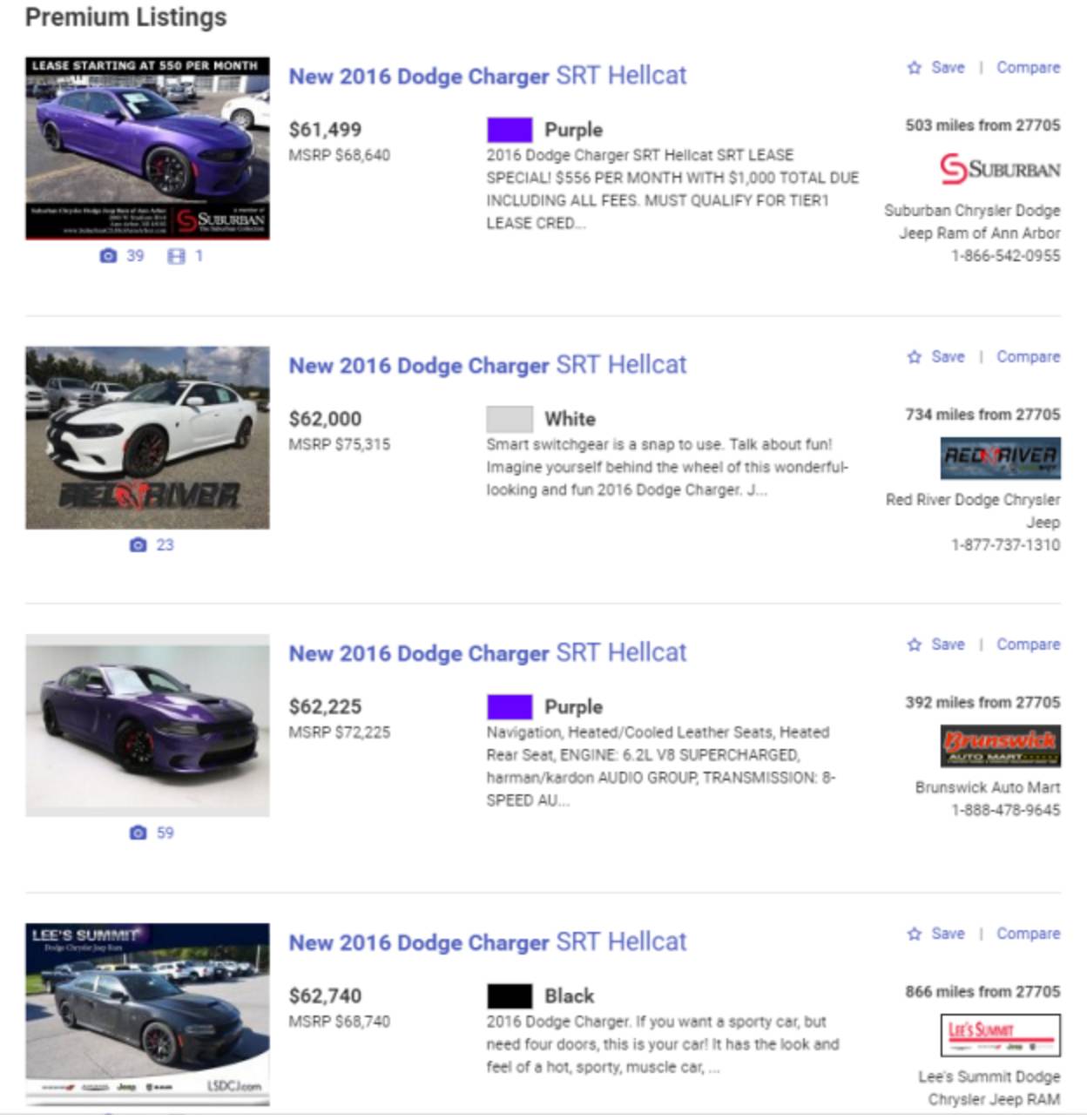This screenshot has height=1120, width=1087.
Task: Save the Red River Dodge listing
Action: pos(936,357)
